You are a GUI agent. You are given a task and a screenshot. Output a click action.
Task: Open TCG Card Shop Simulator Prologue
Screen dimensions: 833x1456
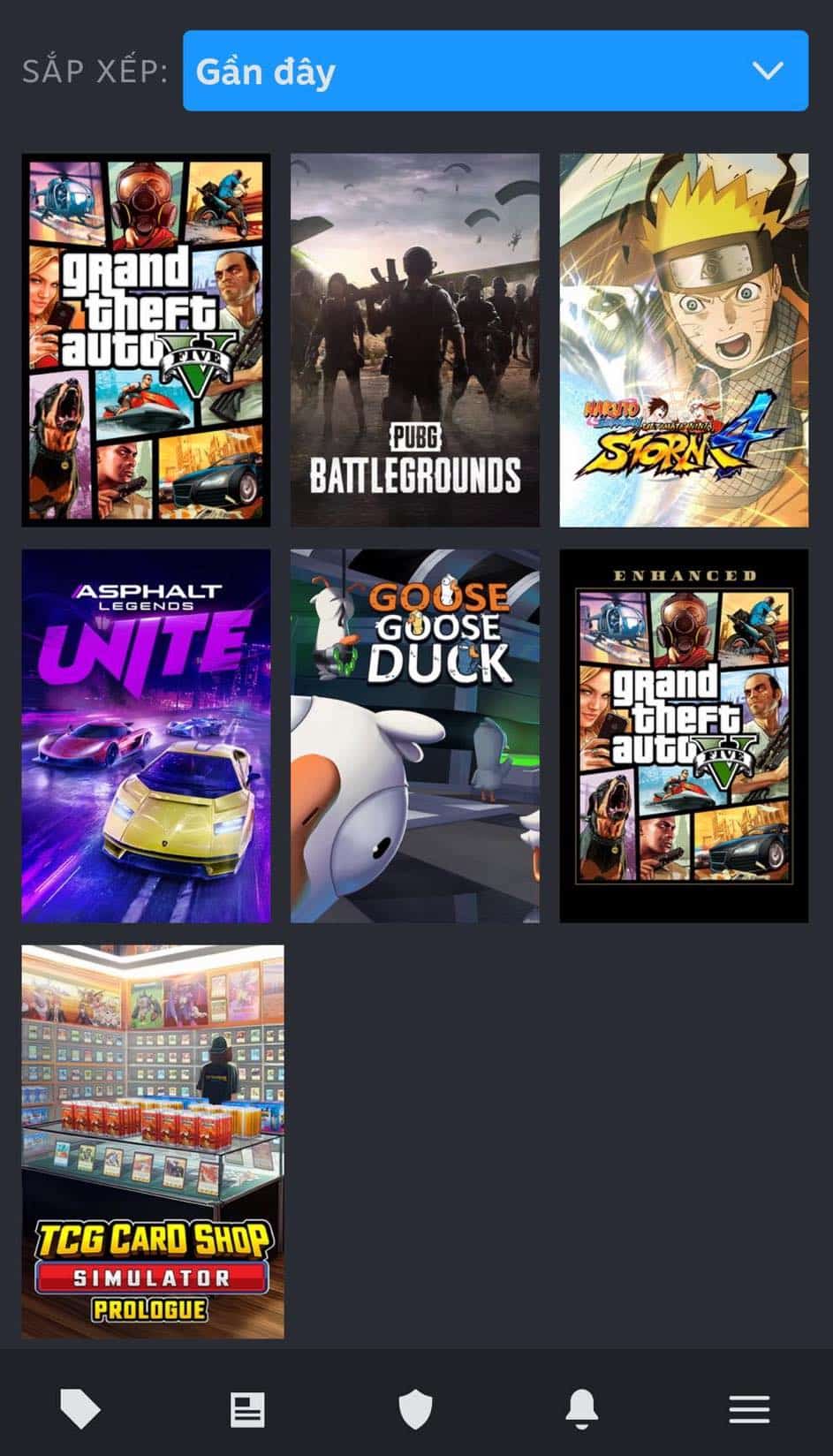(153, 1141)
